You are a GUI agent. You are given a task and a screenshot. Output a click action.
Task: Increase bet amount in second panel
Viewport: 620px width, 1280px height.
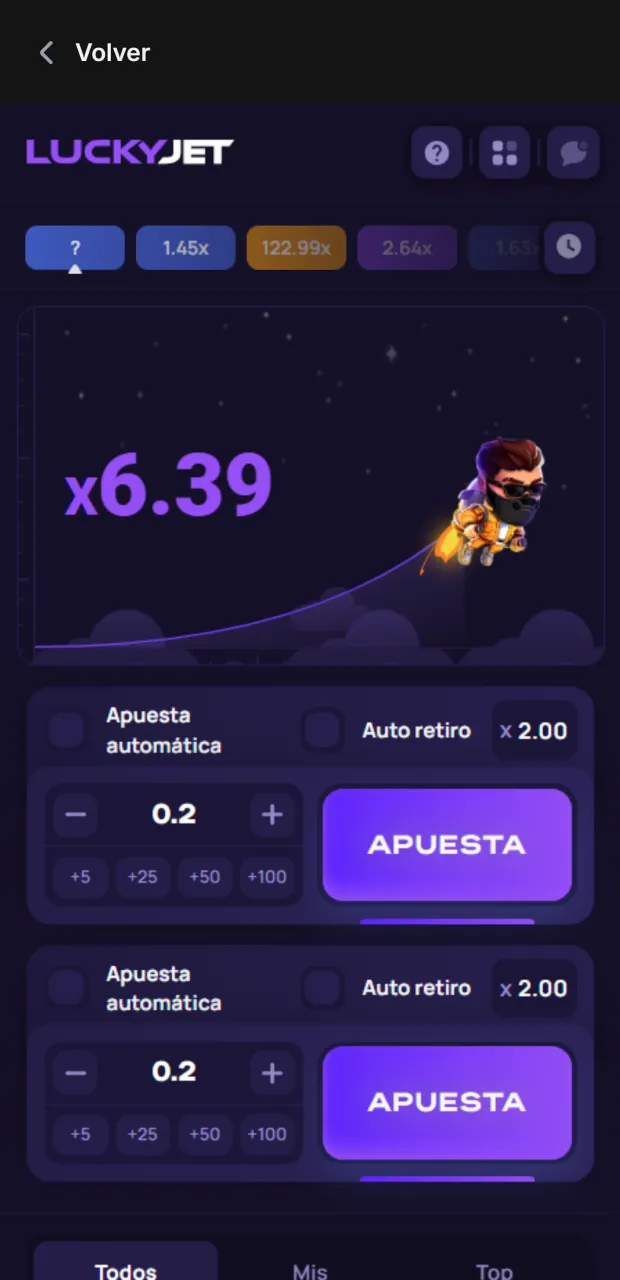pos(272,1073)
